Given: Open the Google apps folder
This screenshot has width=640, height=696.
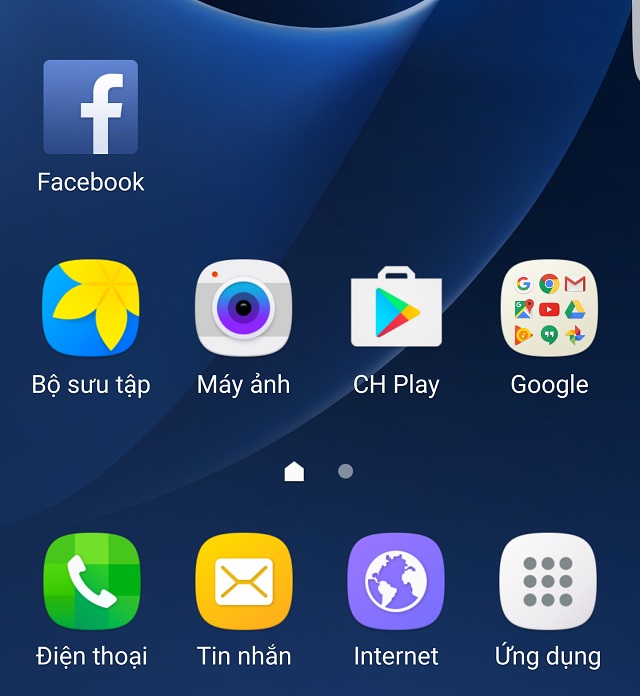Looking at the screenshot, I should point(548,308).
